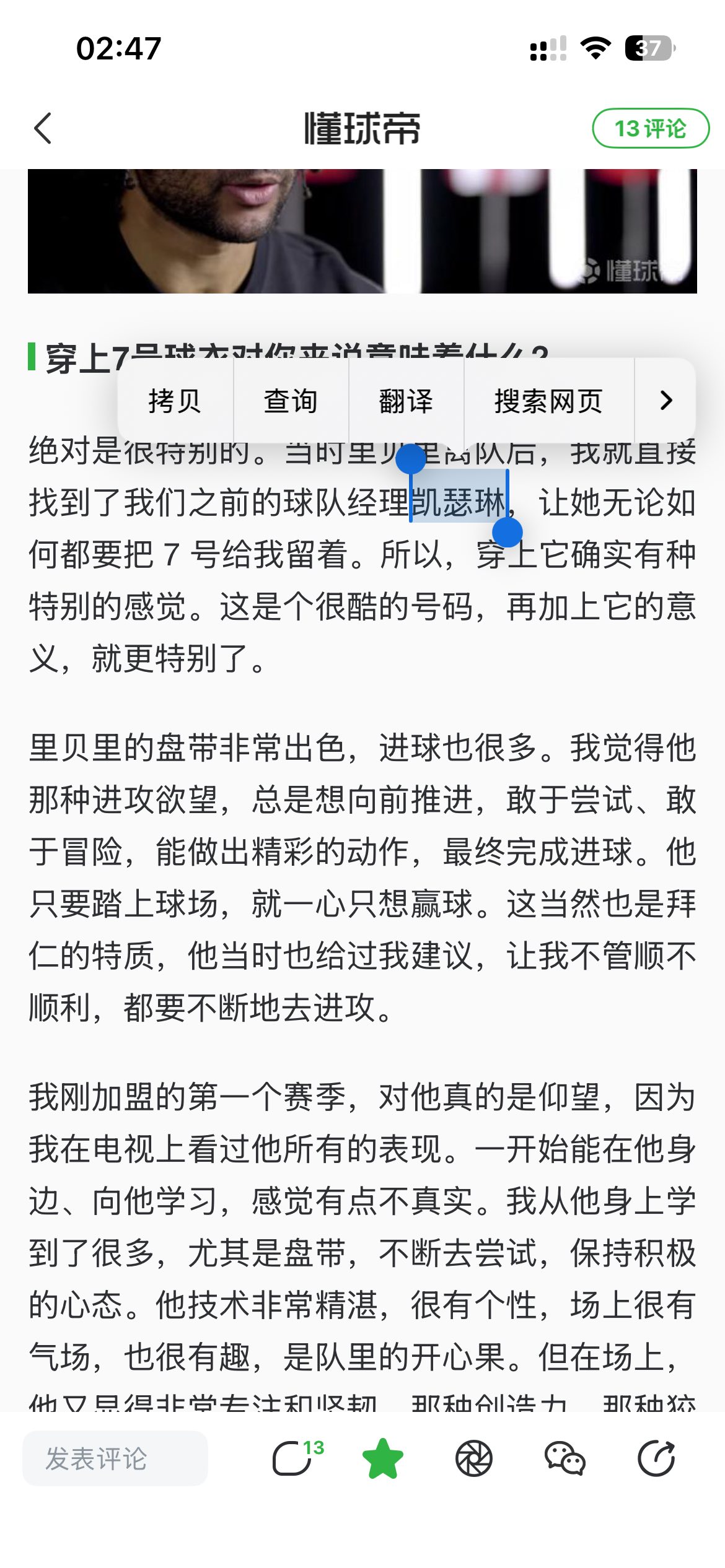The height and width of the screenshot is (1568, 725).
Task: Tap the 发表评论 comment field
Action: click(115, 1458)
